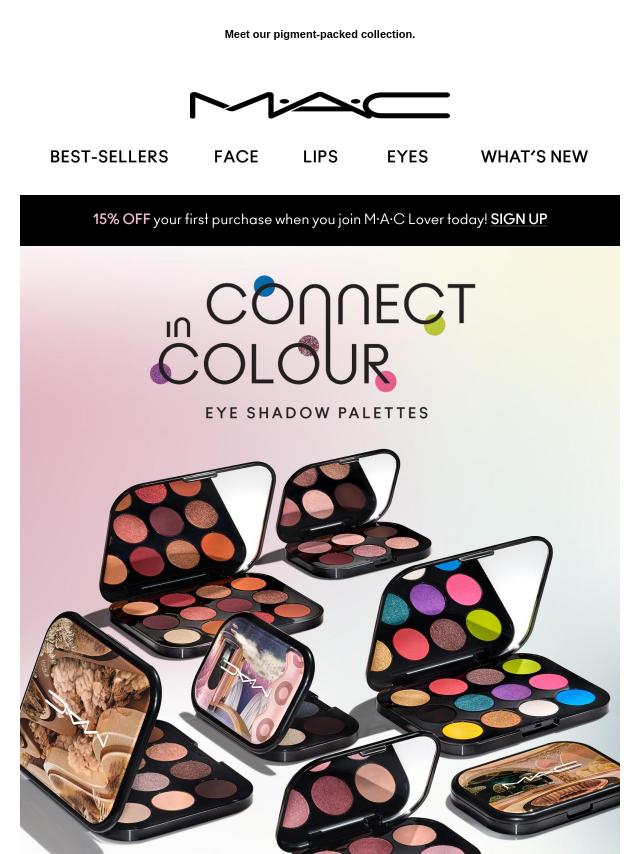Open the BEST-SELLERS category
This screenshot has width=640, height=854.
[x=109, y=157]
